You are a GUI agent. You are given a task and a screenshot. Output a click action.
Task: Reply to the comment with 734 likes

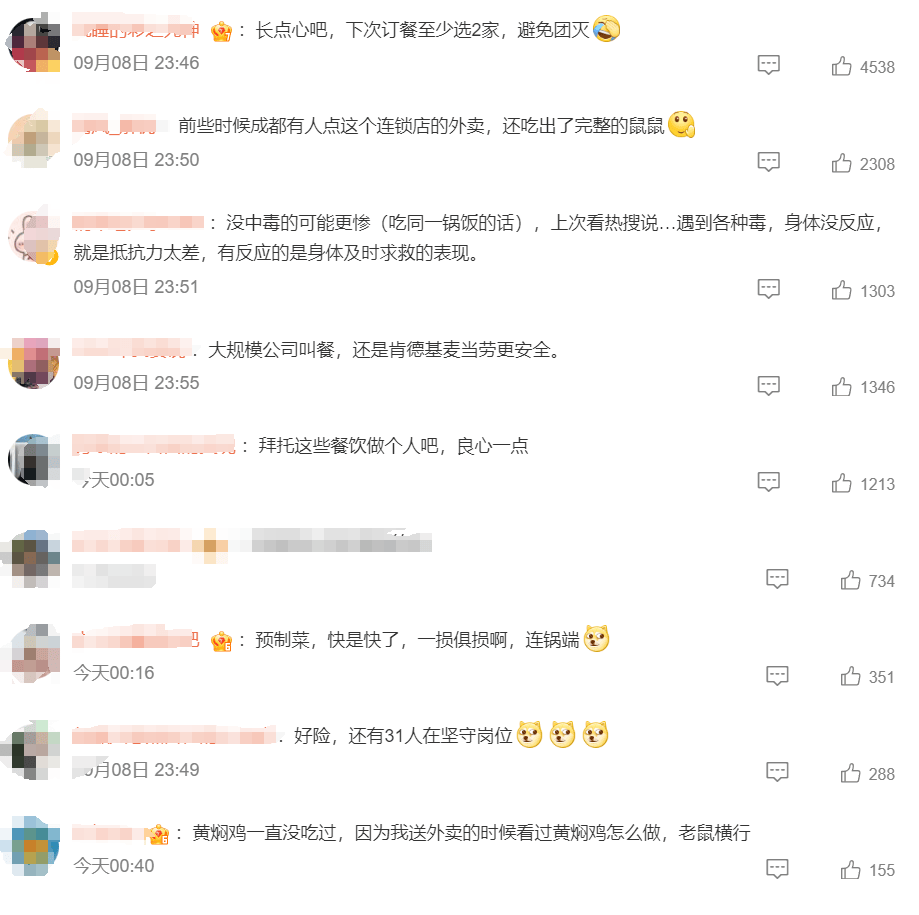[x=777, y=580]
